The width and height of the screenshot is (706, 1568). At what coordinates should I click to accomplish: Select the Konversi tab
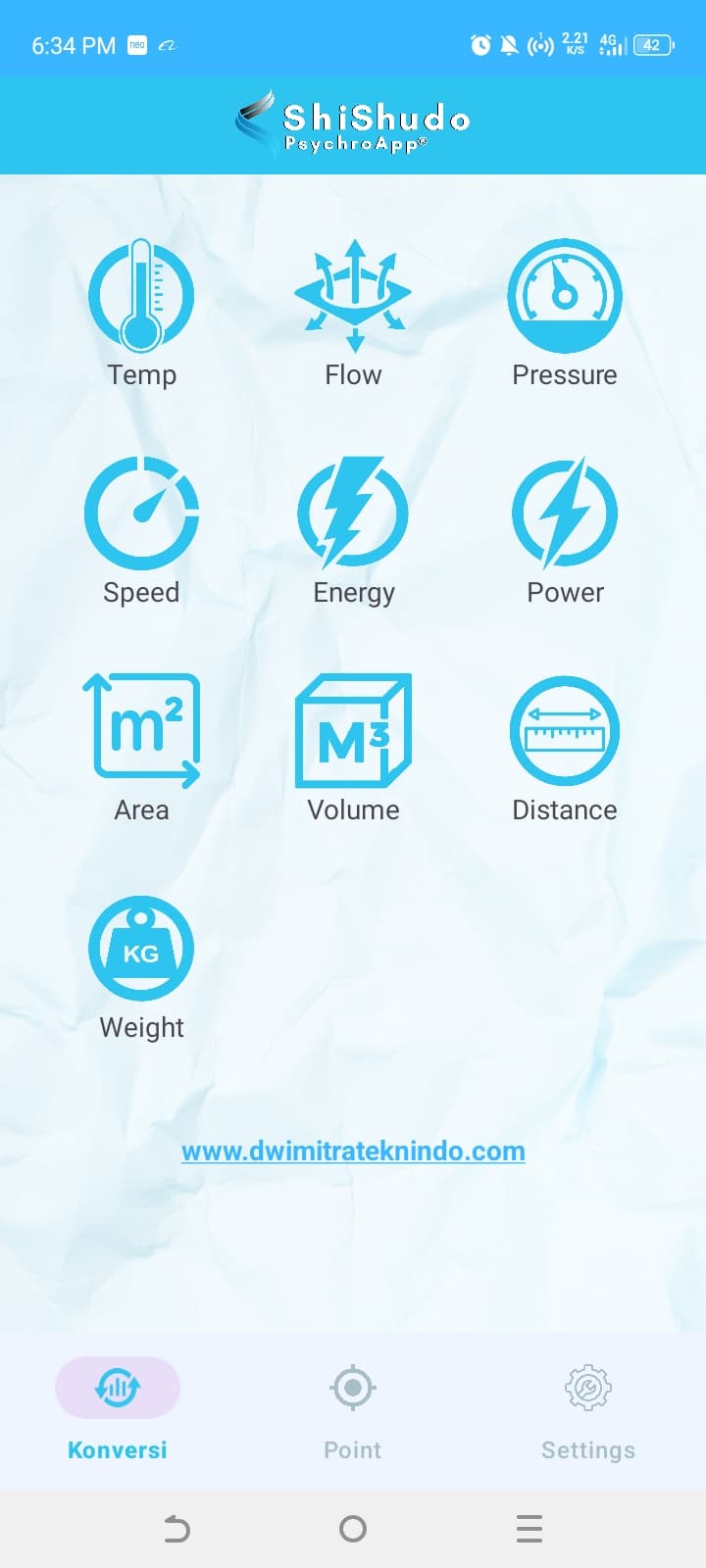[118, 1406]
